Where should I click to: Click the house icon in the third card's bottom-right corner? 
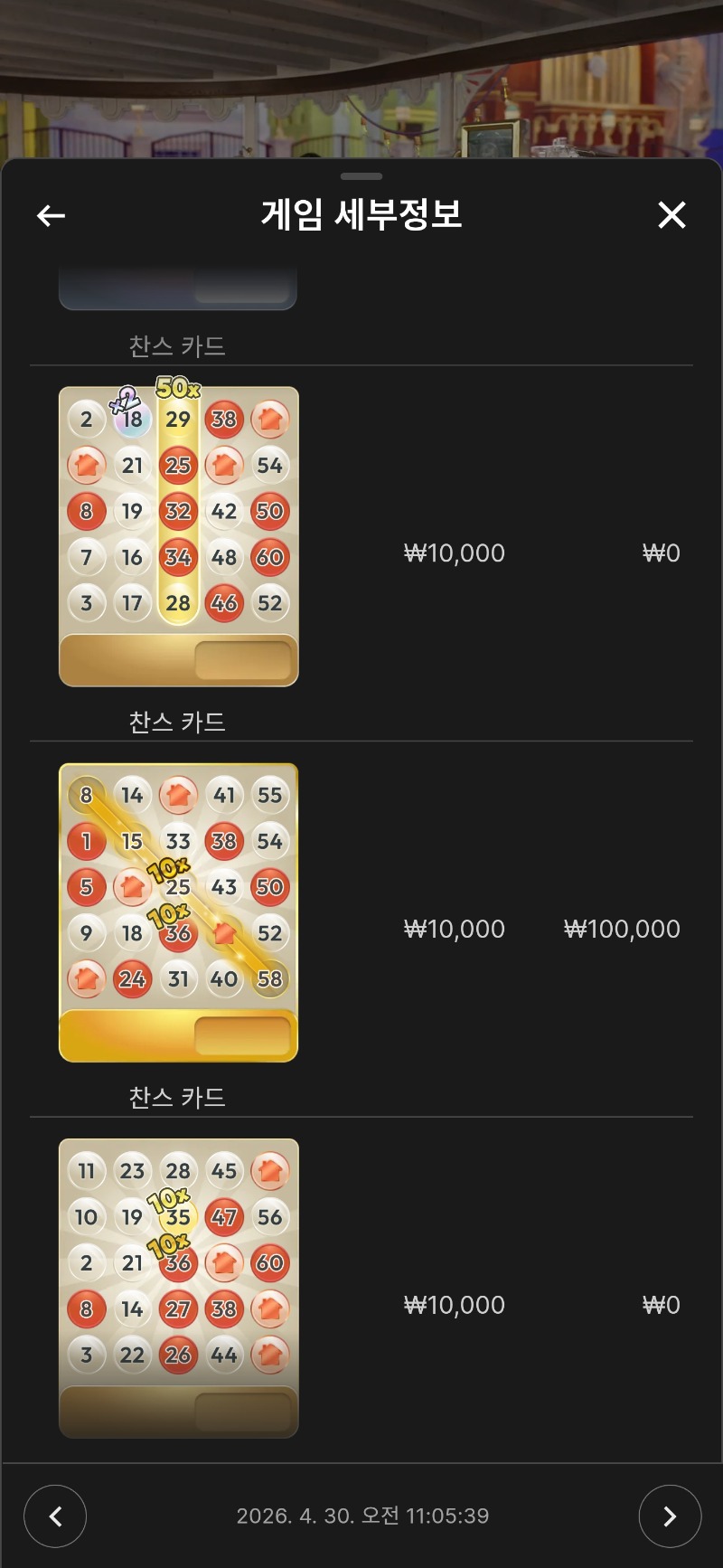[x=269, y=1355]
